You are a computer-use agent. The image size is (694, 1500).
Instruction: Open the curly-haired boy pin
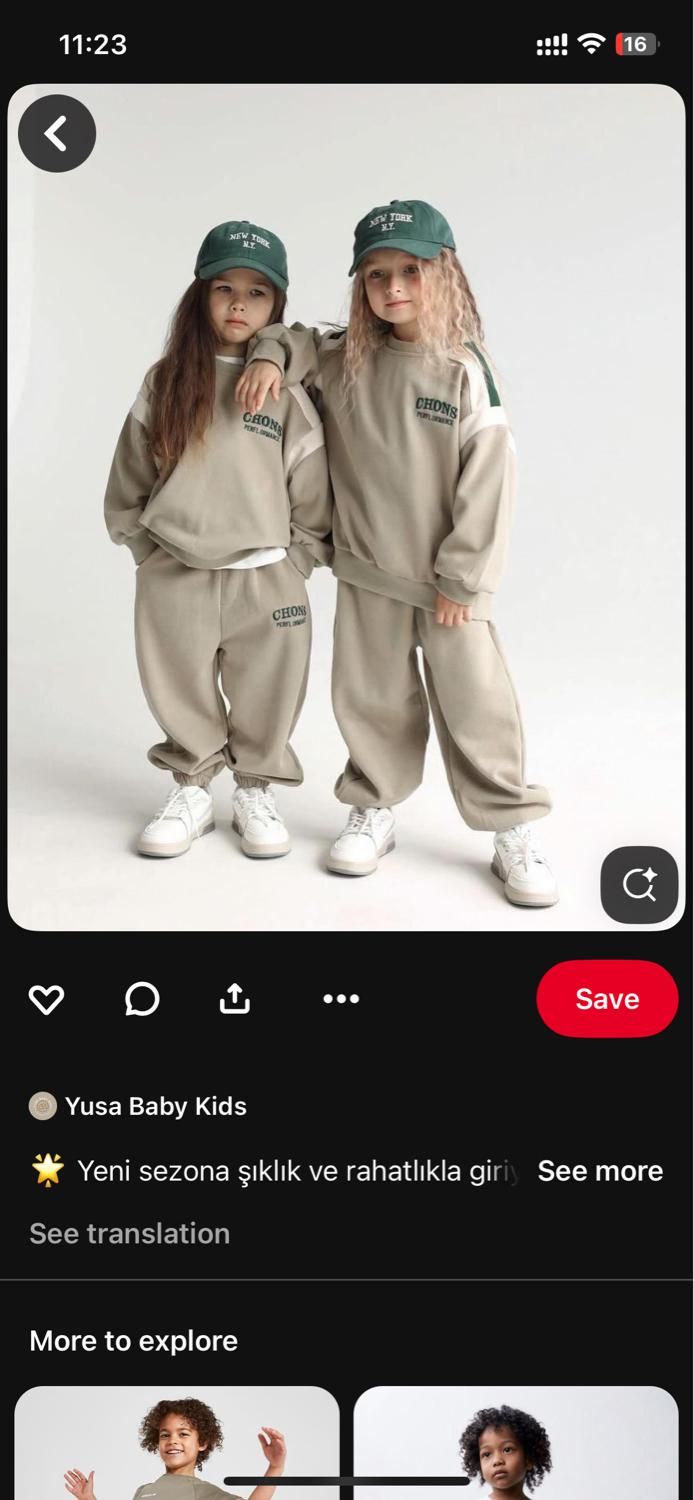pyautogui.click(x=177, y=1443)
